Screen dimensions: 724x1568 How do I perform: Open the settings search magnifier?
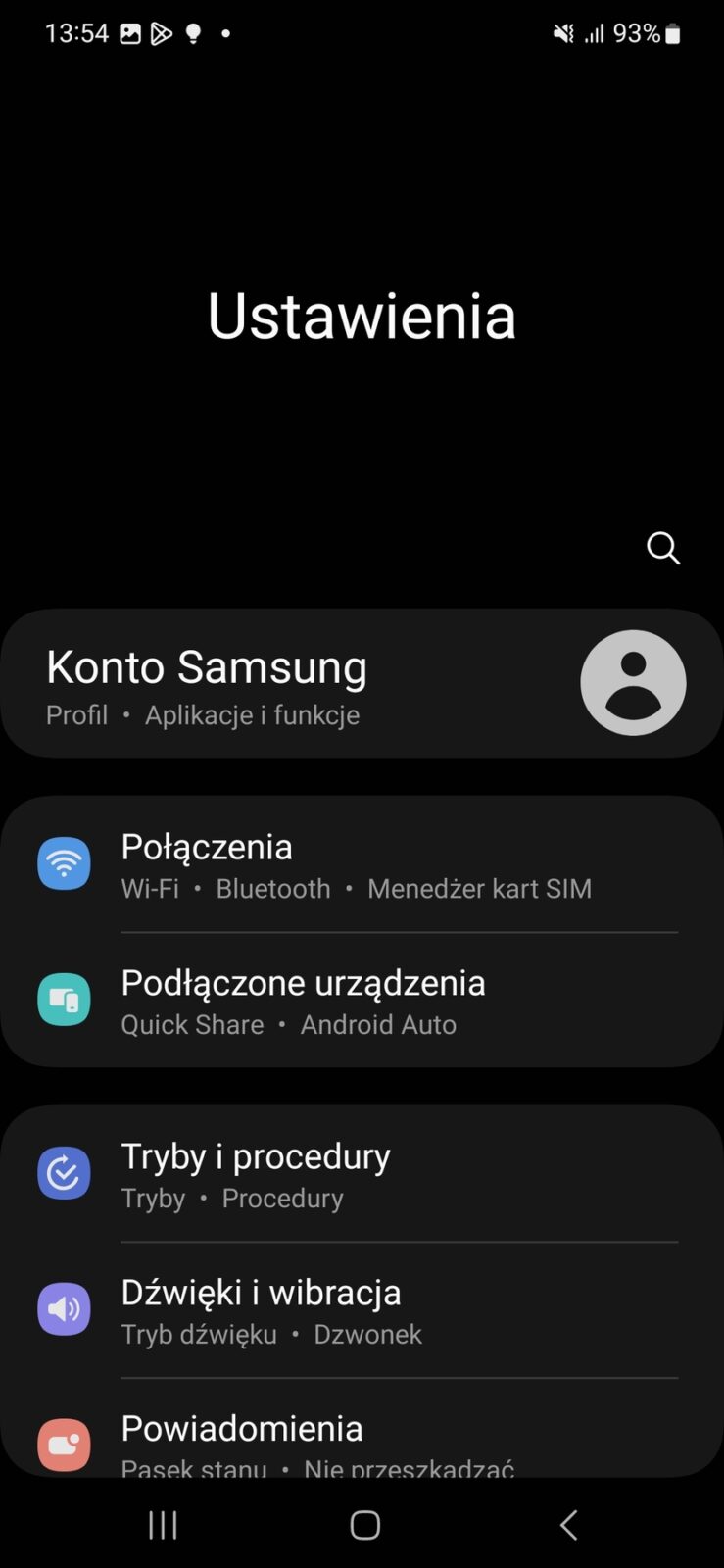[663, 548]
